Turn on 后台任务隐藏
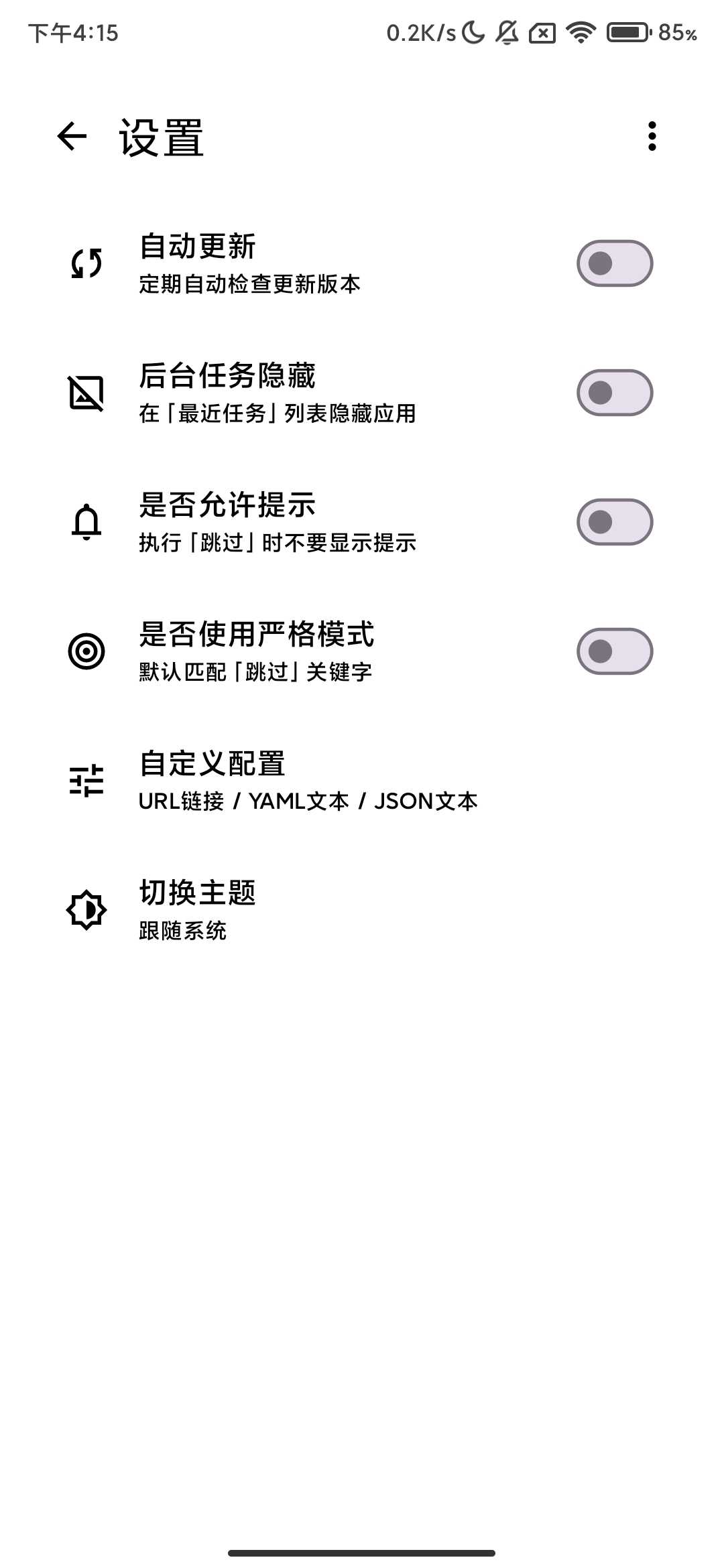The image size is (724, 1568). 614,394
